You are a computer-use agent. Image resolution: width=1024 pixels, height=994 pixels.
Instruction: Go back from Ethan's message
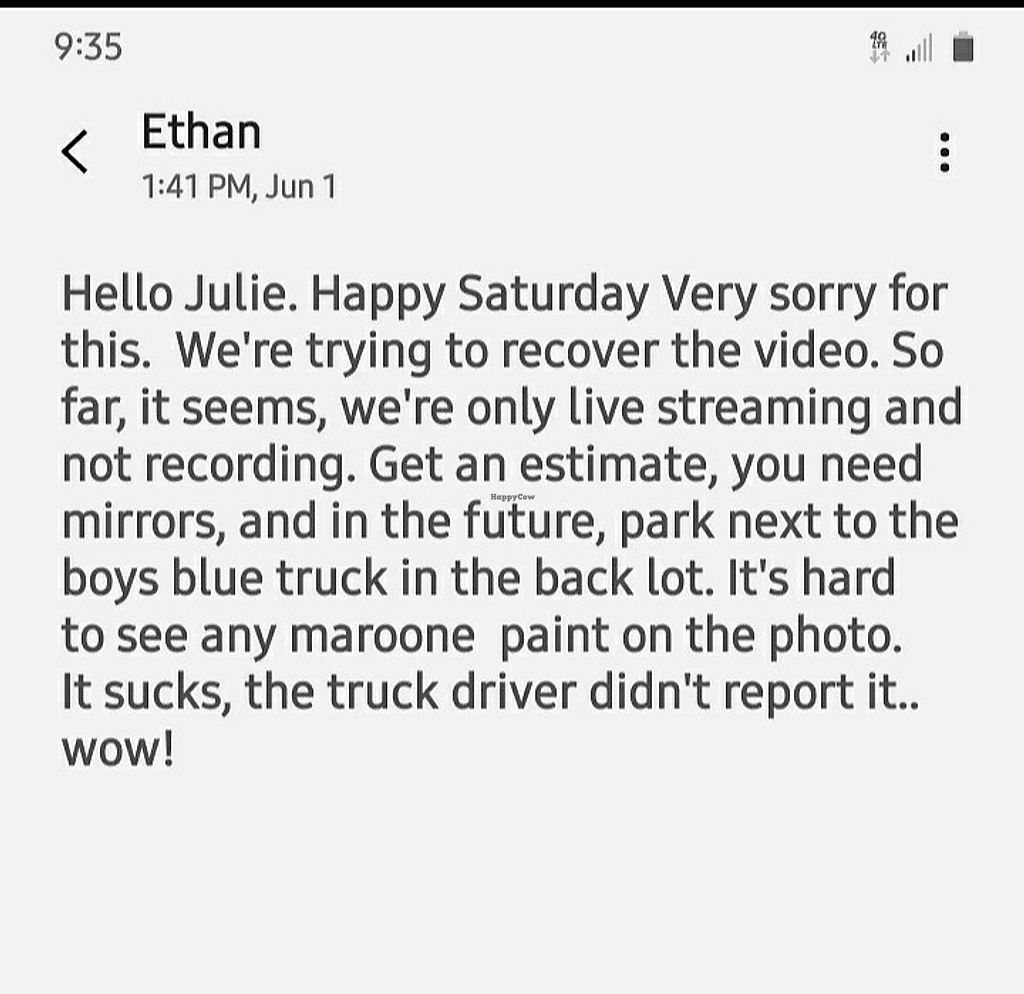tap(75, 152)
